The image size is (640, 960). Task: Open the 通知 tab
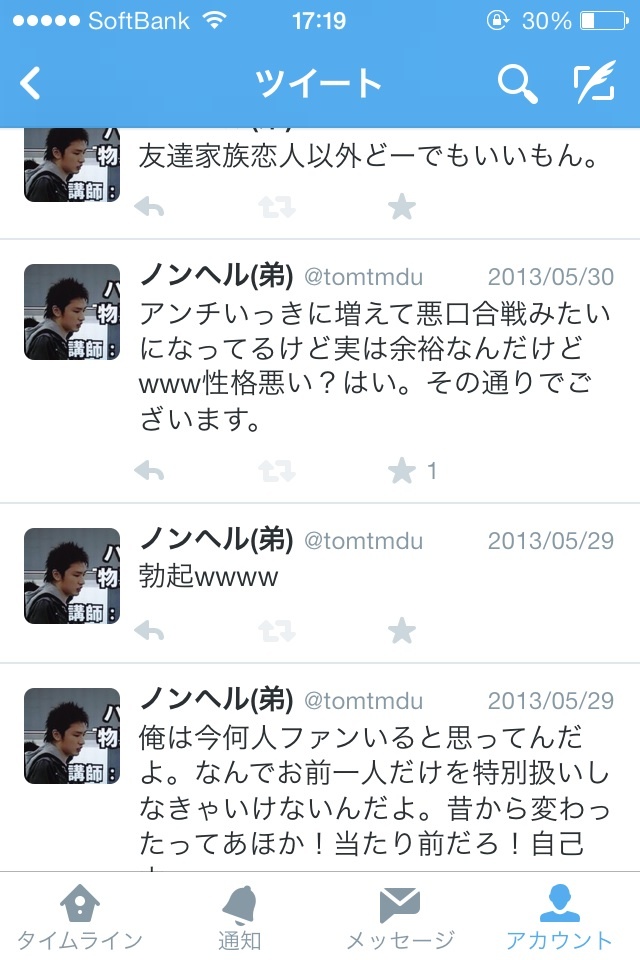(240, 916)
